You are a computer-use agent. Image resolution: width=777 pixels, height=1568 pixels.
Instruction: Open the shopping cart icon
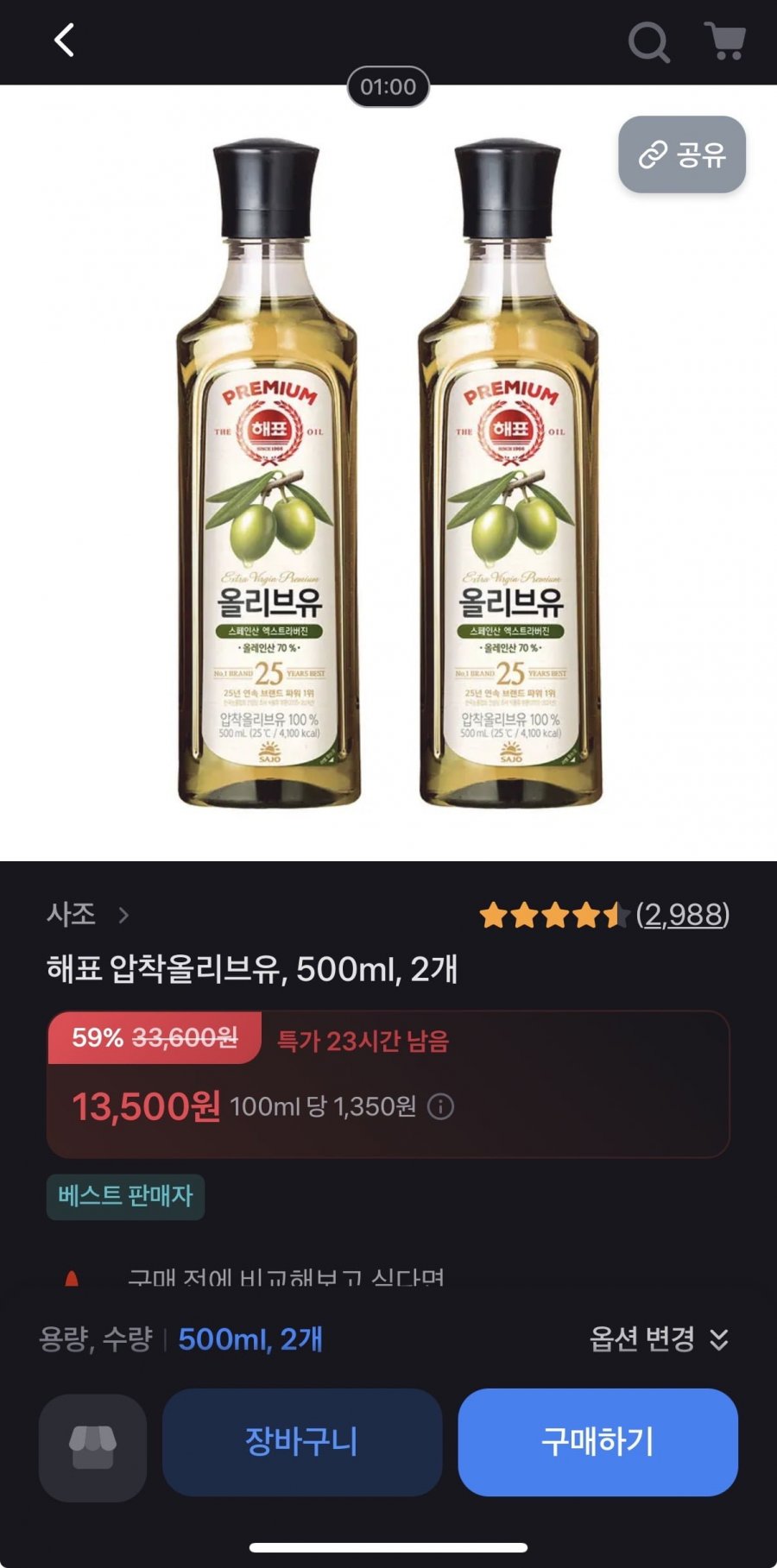coord(725,41)
